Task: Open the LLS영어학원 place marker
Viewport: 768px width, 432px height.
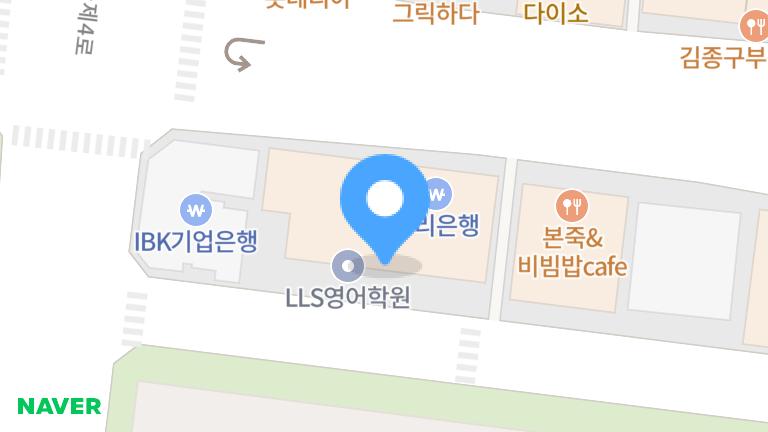Action: (x=347, y=266)
